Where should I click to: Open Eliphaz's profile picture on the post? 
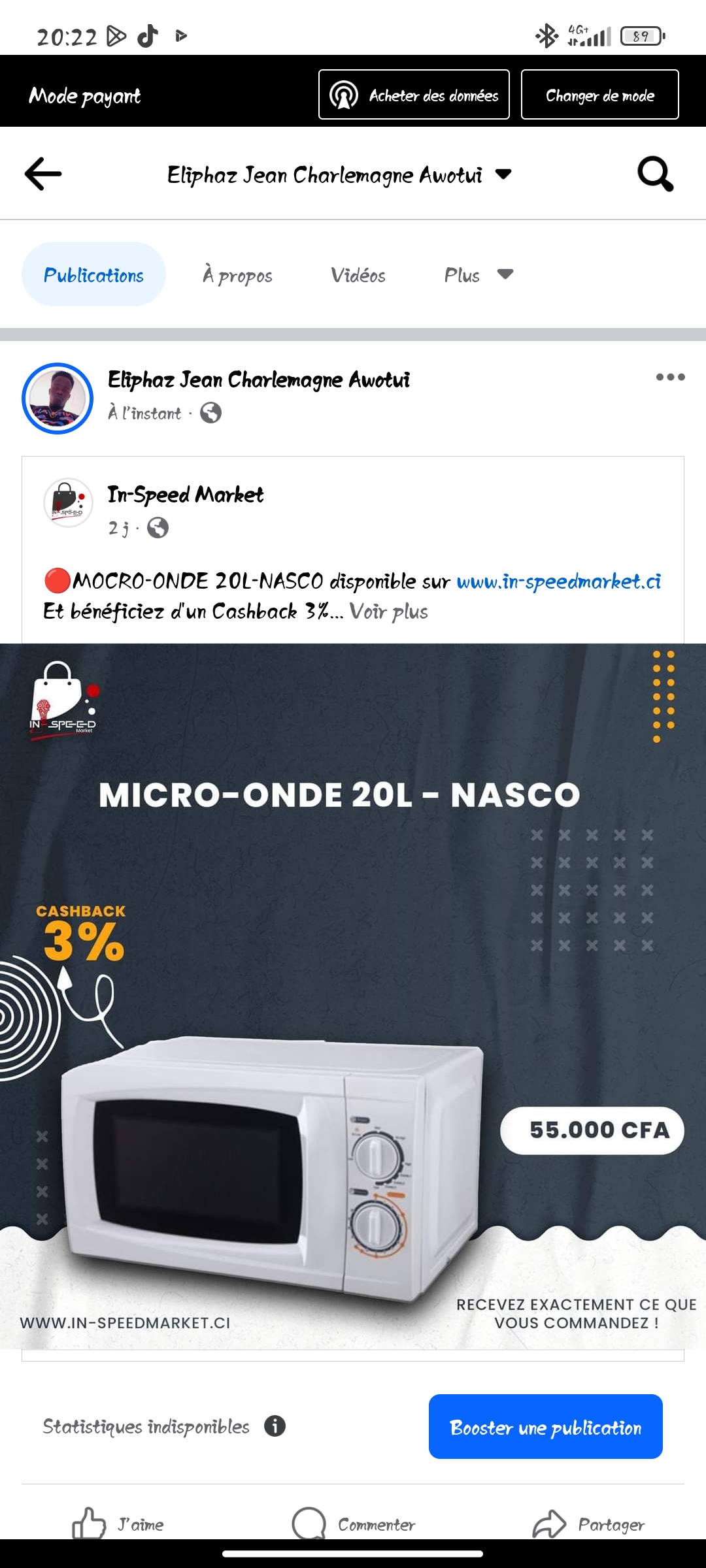[x=58, y=398]
